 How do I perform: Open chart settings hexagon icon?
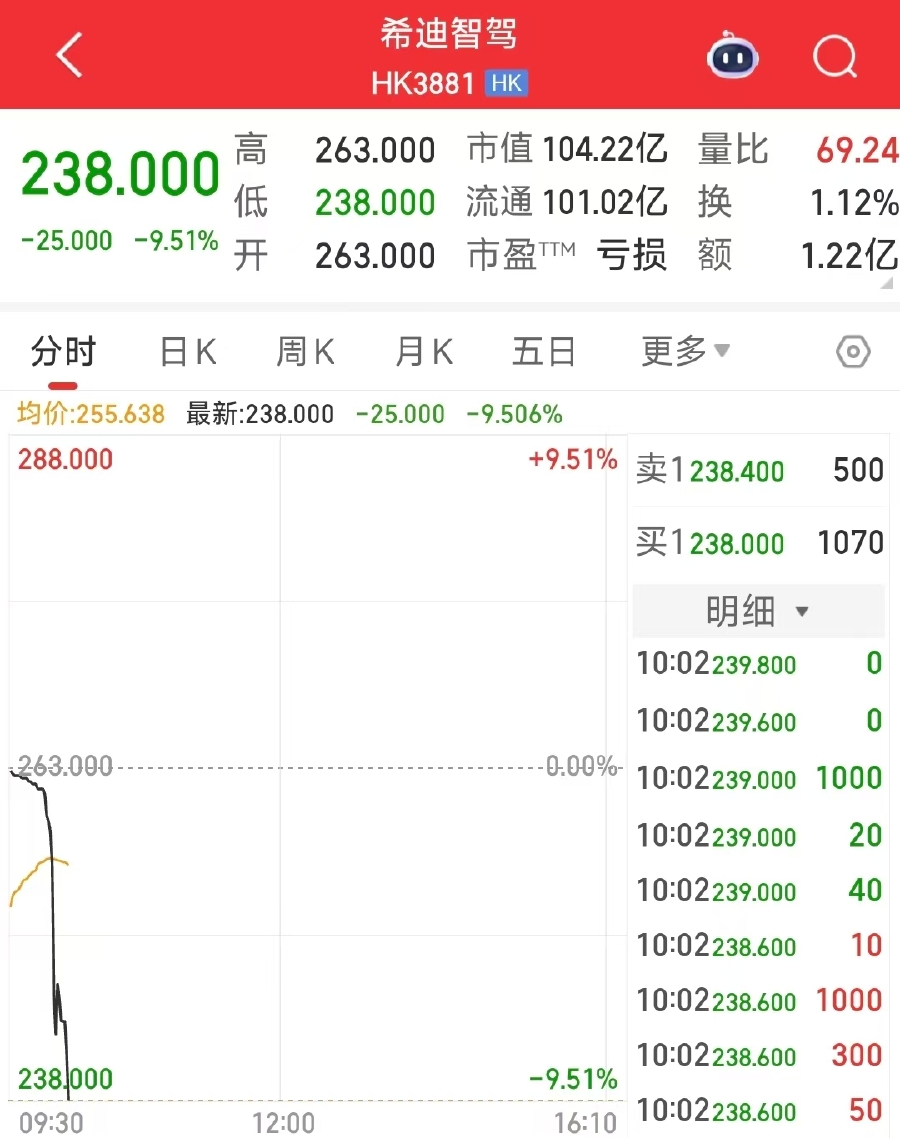(x=853, y=352)
